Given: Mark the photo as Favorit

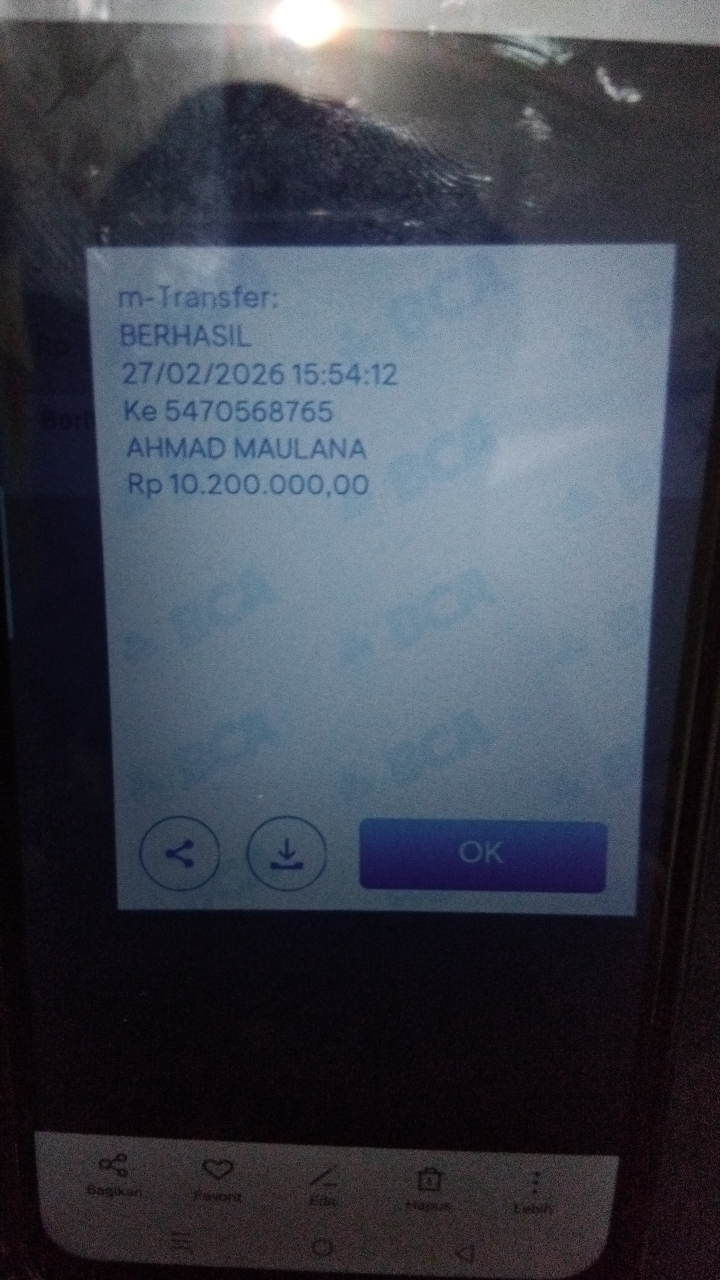Looking at the screenshot, I should coord(217,1175).
